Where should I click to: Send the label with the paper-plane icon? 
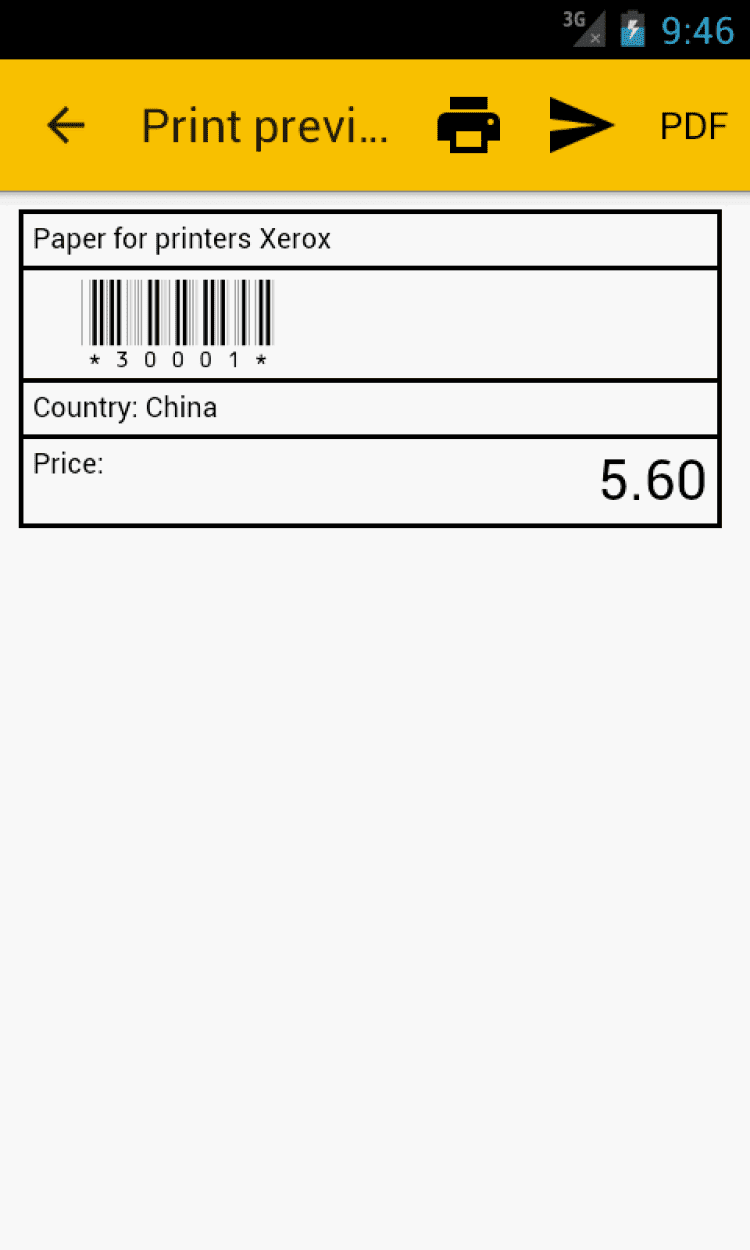click(x=581, y=126)
